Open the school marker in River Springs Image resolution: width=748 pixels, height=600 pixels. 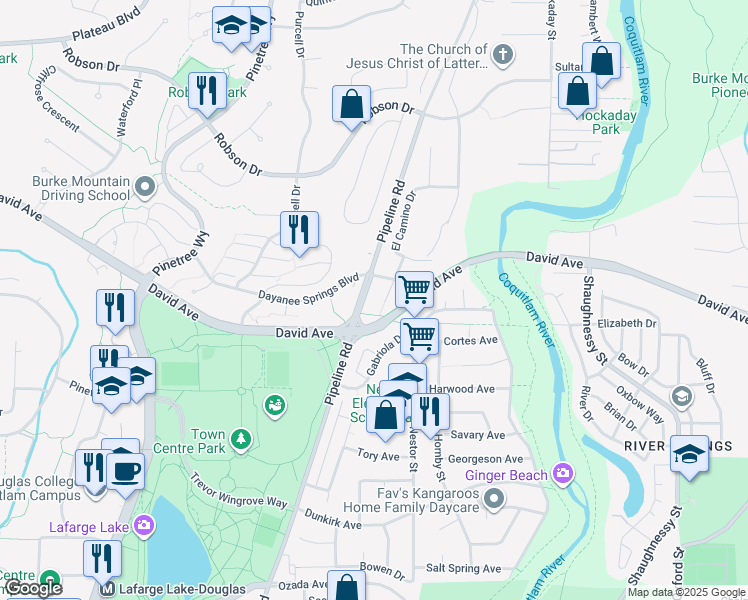click(x=689, y=457)
